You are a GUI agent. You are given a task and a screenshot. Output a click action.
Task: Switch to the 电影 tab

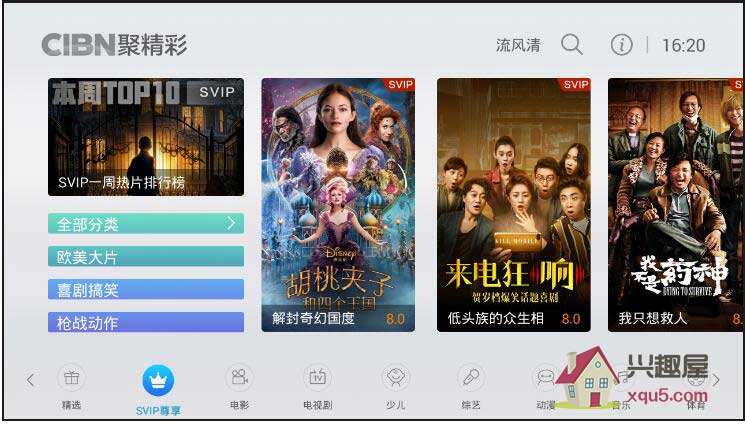click(239, 386)
